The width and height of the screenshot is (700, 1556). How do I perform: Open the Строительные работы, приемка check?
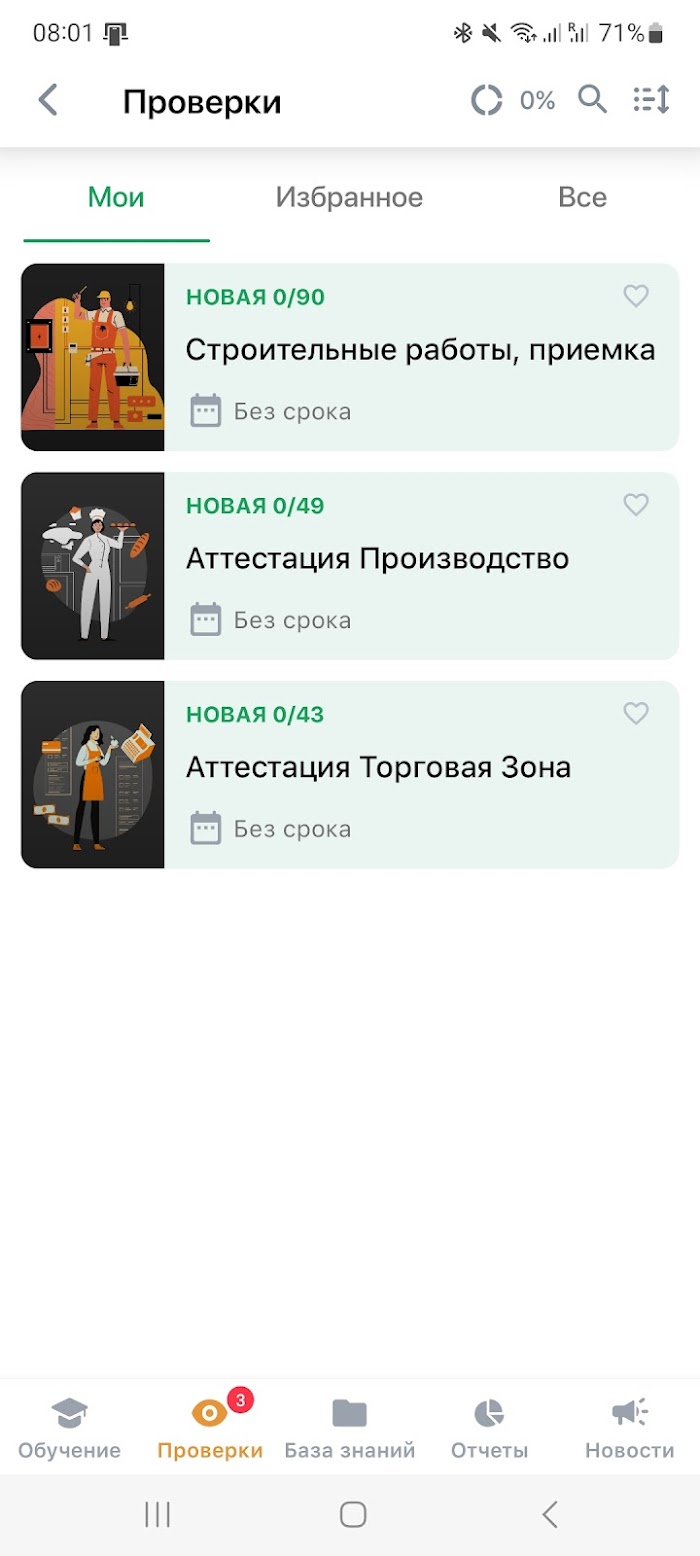350,357
